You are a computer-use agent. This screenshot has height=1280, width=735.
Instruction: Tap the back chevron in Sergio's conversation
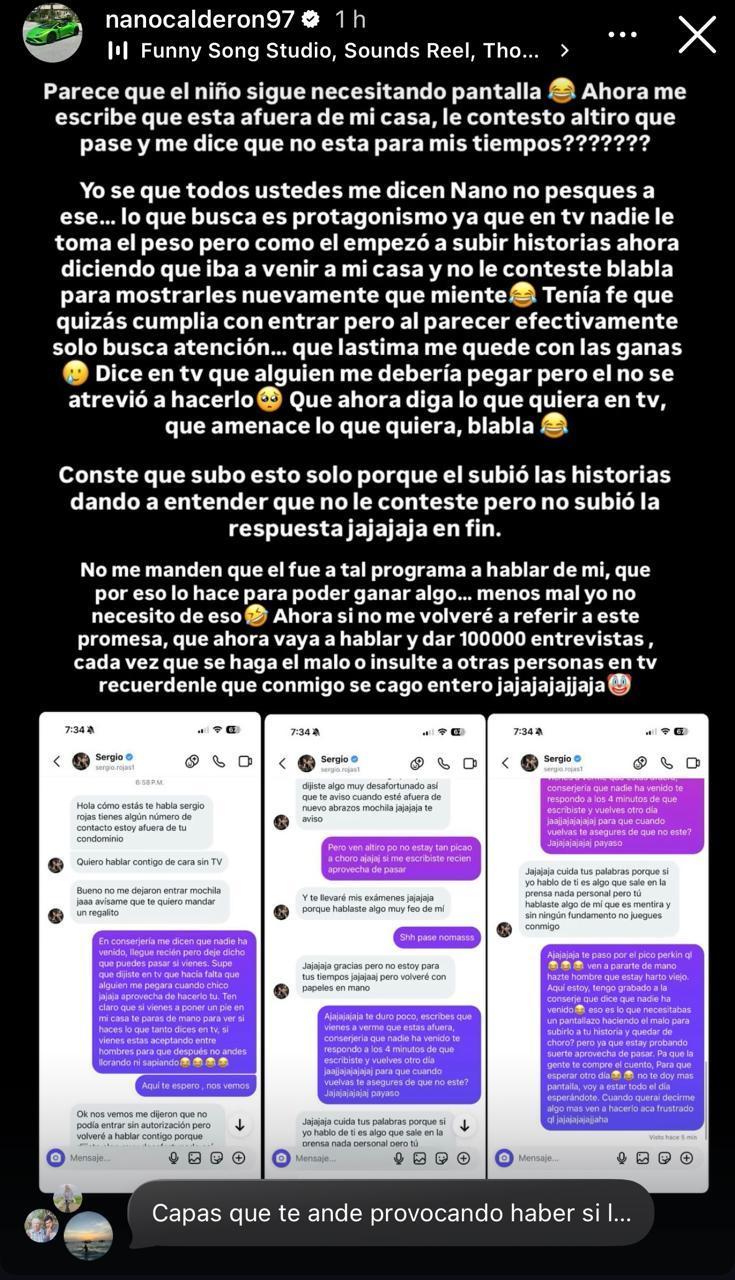point(56,762)
